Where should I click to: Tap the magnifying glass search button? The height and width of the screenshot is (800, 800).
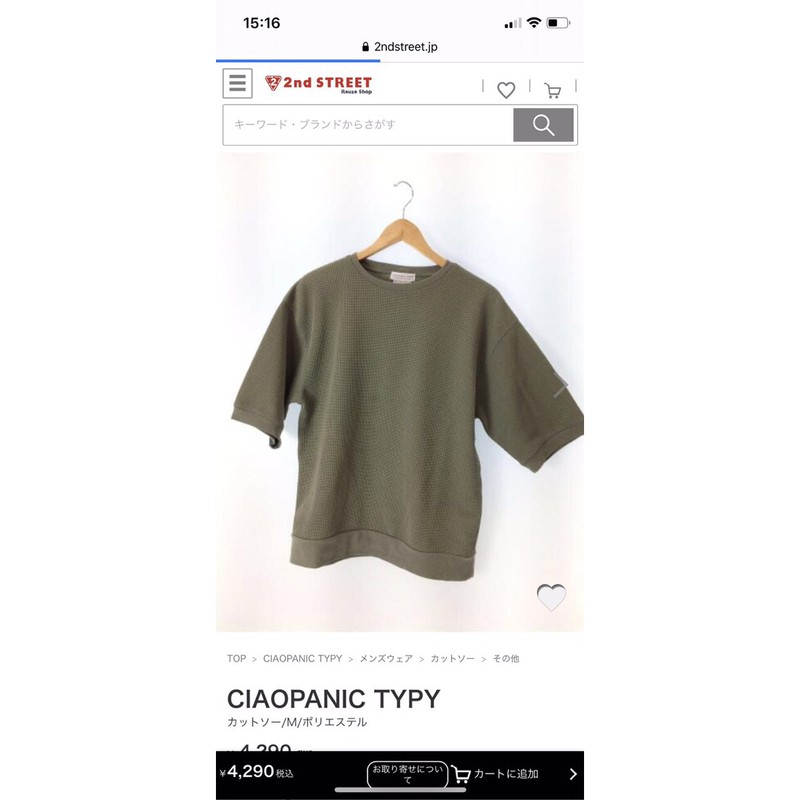pos(543,125)
